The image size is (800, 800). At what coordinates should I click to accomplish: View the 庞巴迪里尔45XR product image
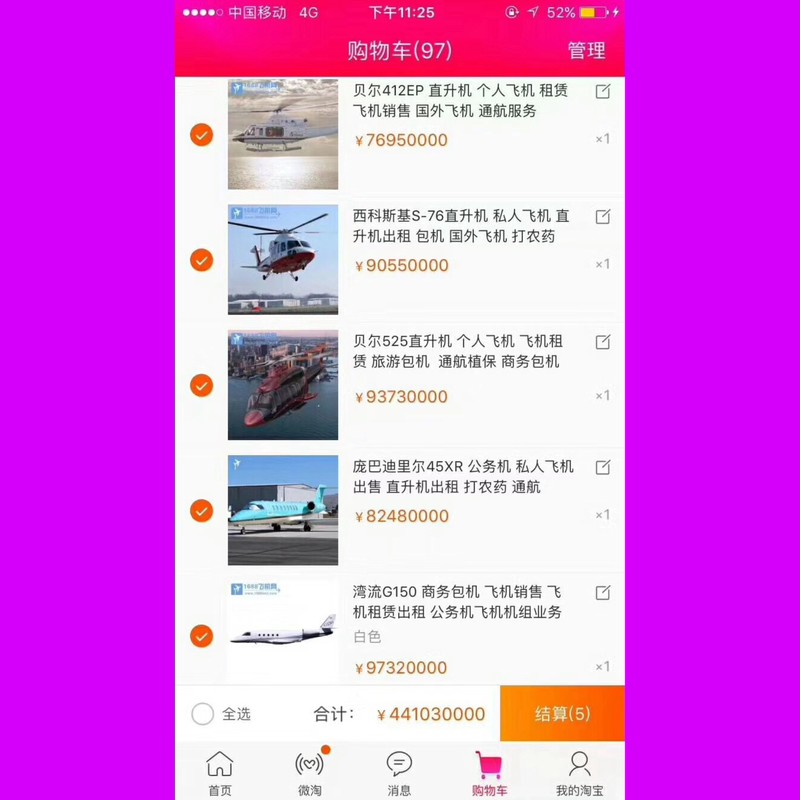point(283,510)
